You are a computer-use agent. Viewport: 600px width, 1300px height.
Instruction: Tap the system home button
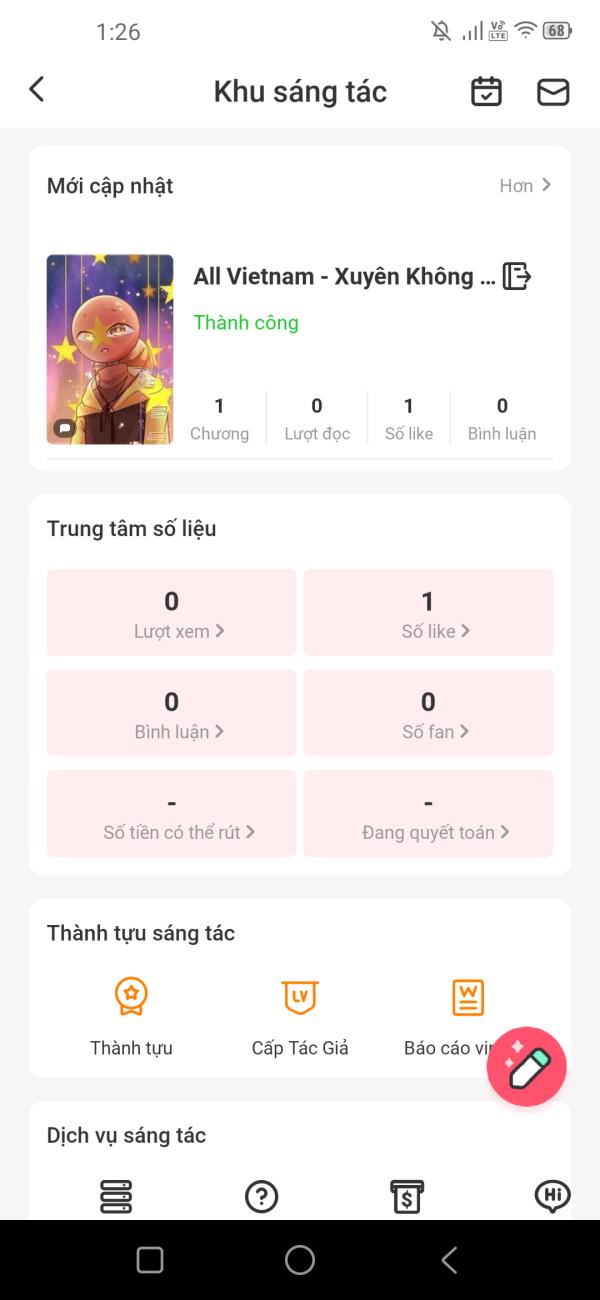[x=300, y=1260]
